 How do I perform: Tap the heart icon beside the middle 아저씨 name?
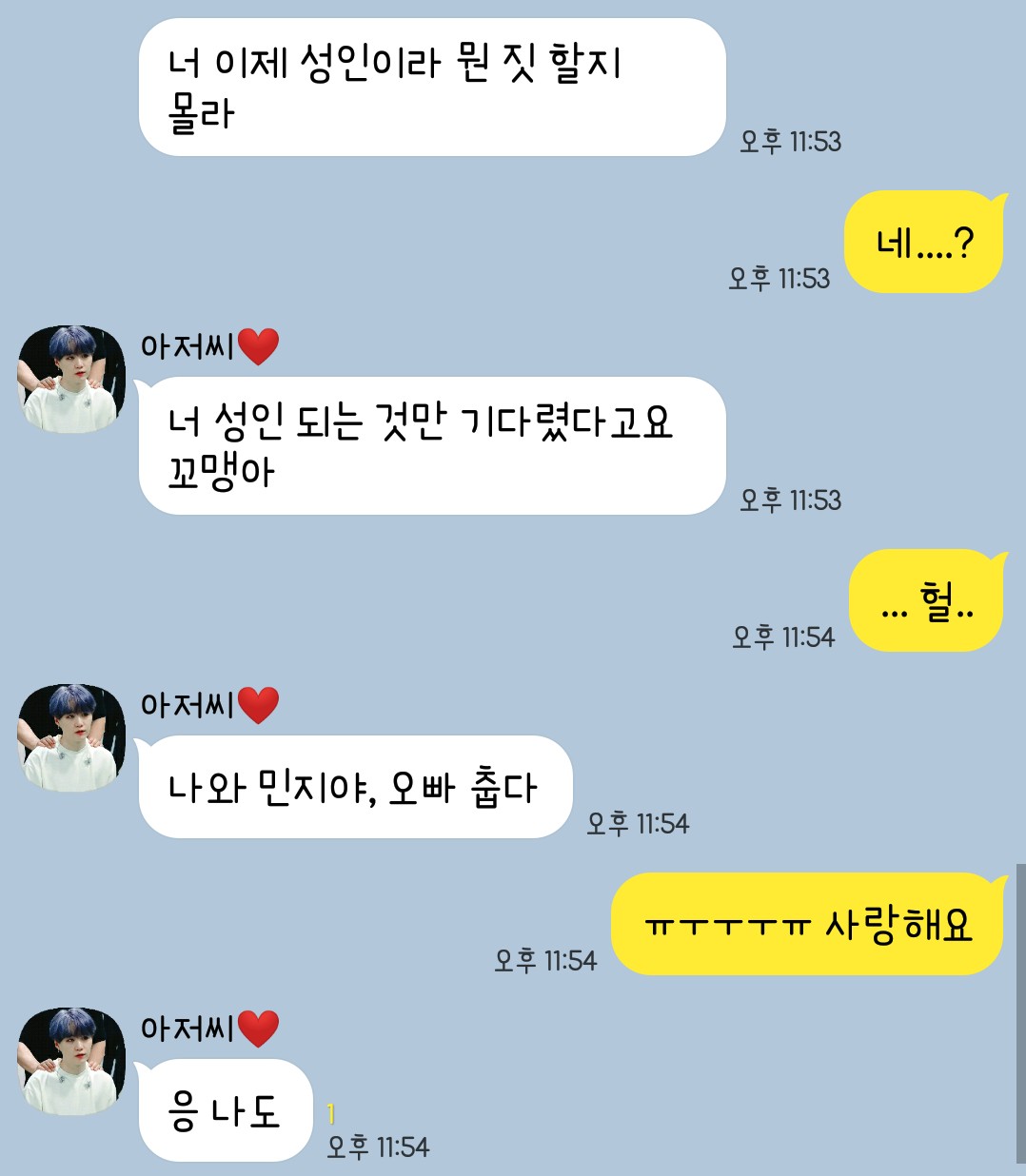click(255, 708)
